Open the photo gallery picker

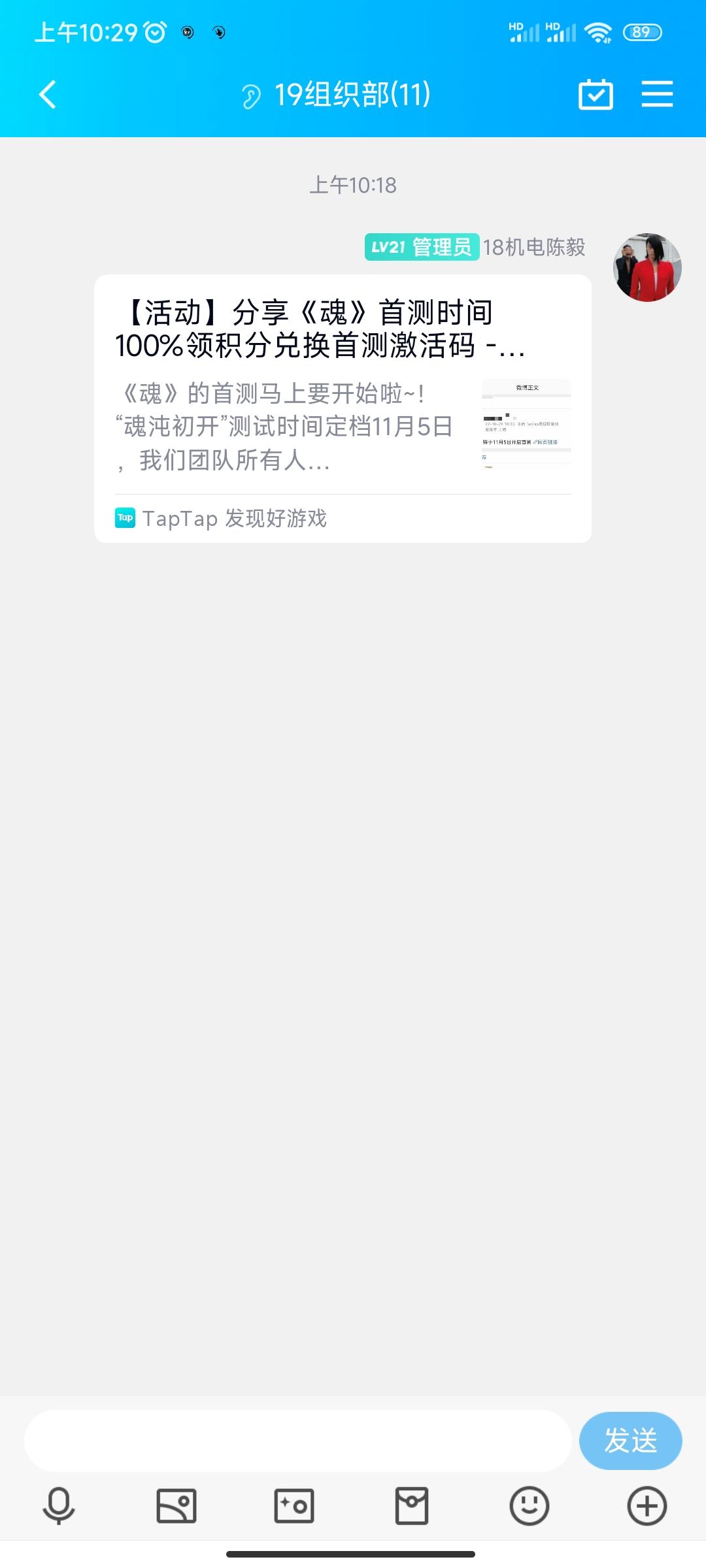coord(176,1505)
